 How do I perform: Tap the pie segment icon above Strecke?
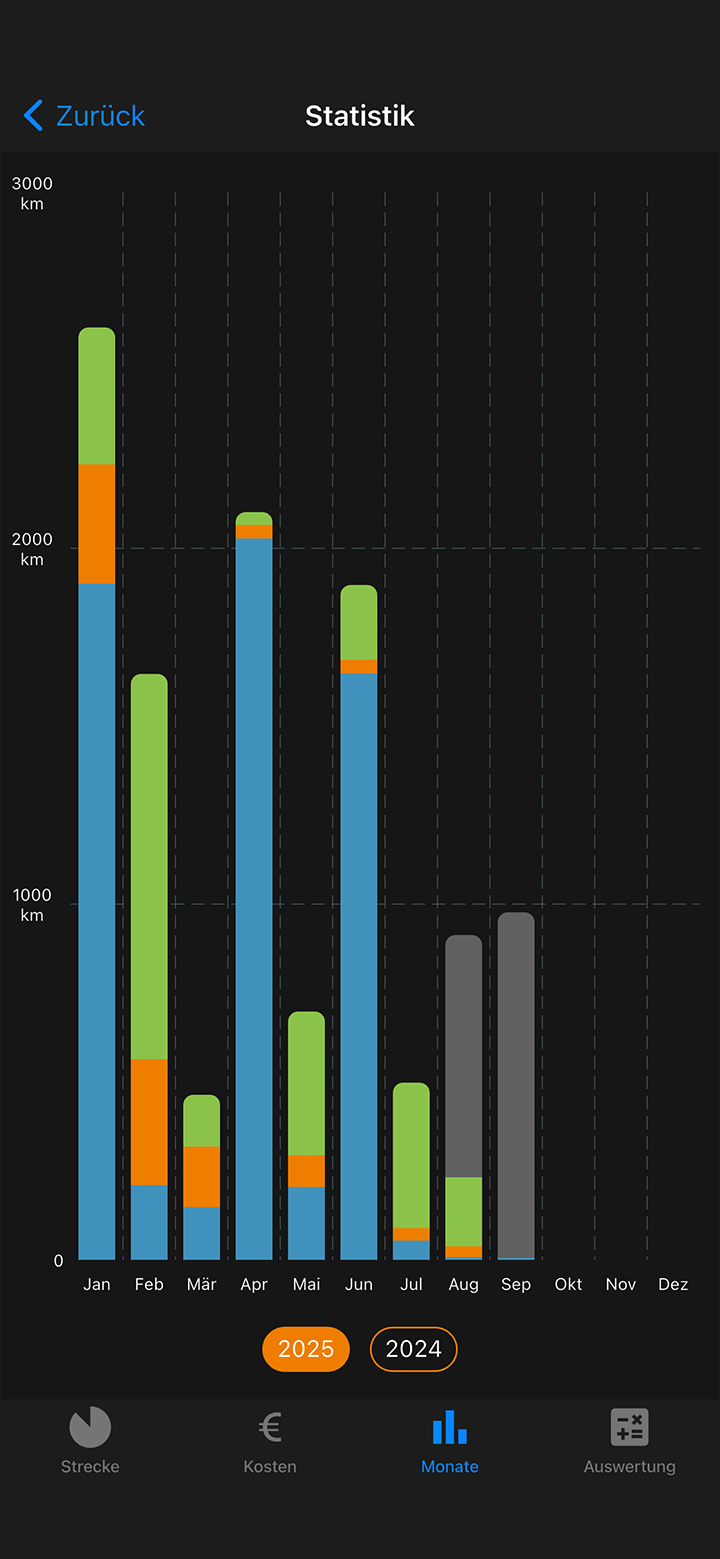click(90, 1427)
